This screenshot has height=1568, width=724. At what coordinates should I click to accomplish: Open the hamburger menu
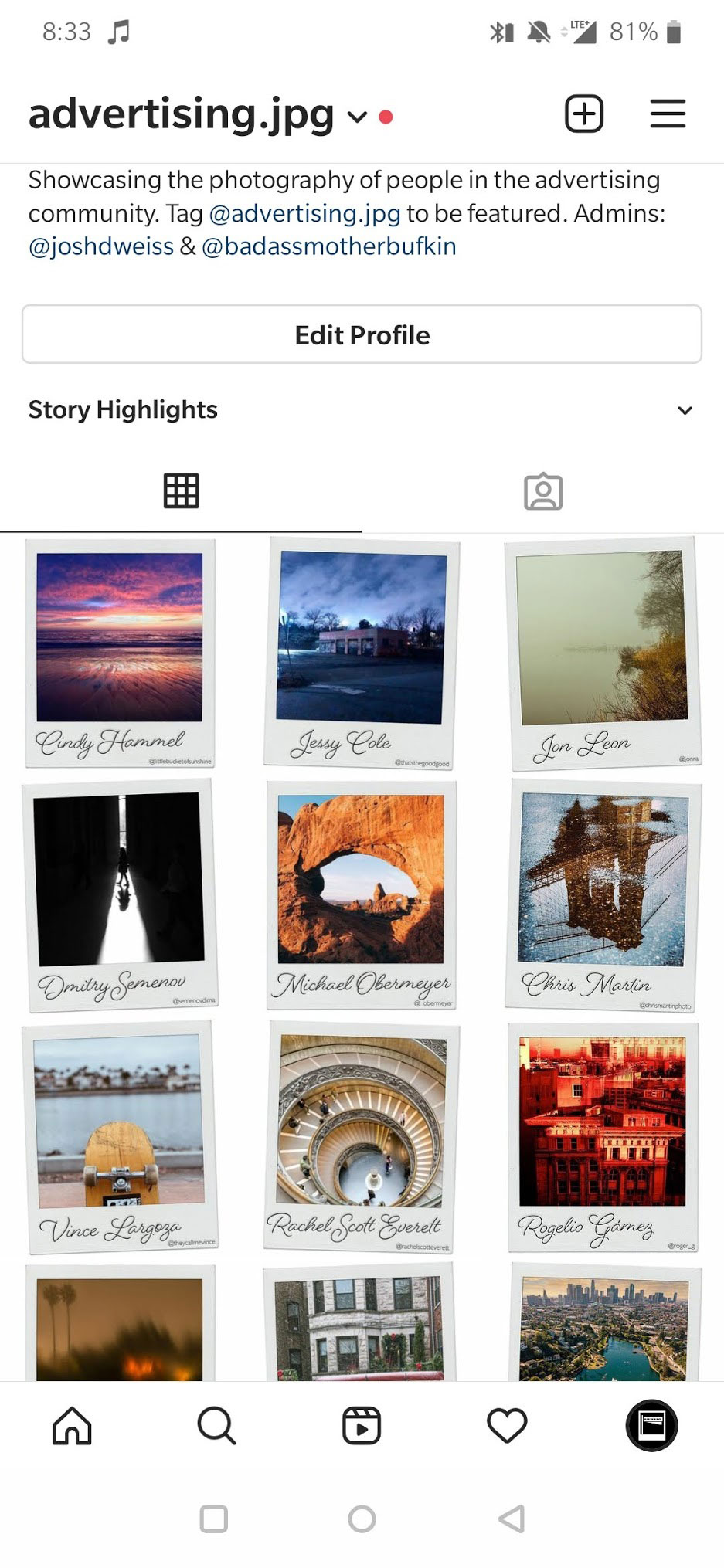(x=668, y=114)
